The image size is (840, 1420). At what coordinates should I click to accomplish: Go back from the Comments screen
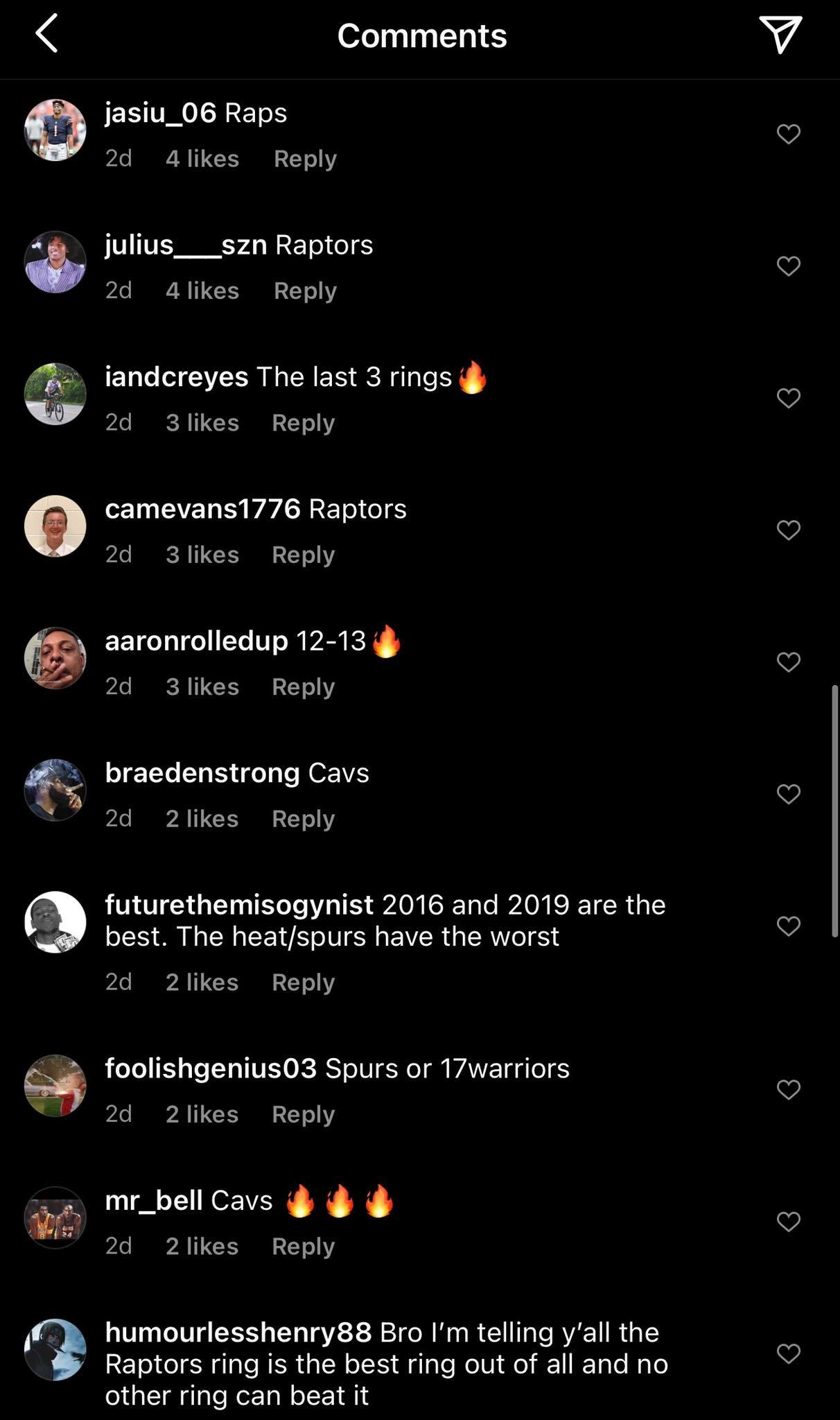[x=46, y=35]
